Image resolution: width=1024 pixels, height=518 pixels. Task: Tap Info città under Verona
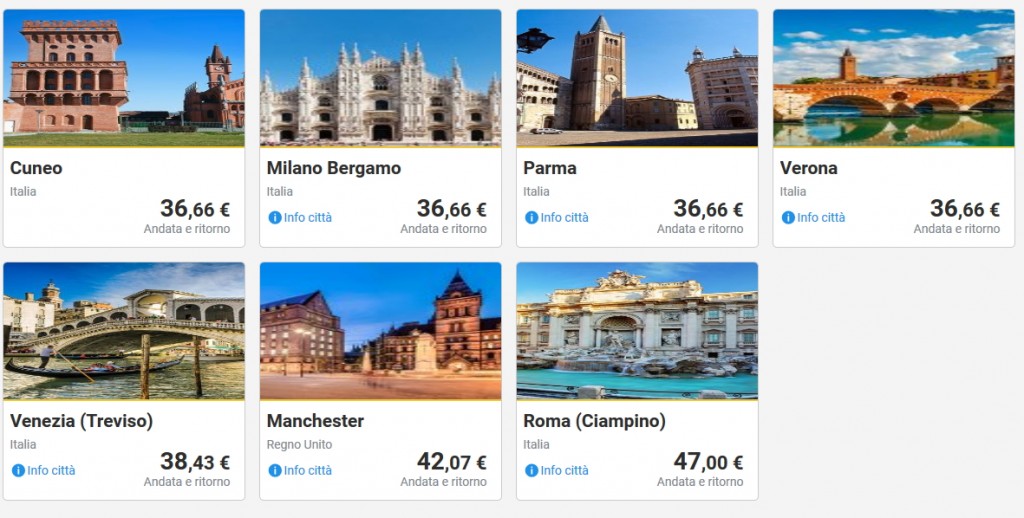[x=814, y=217]
